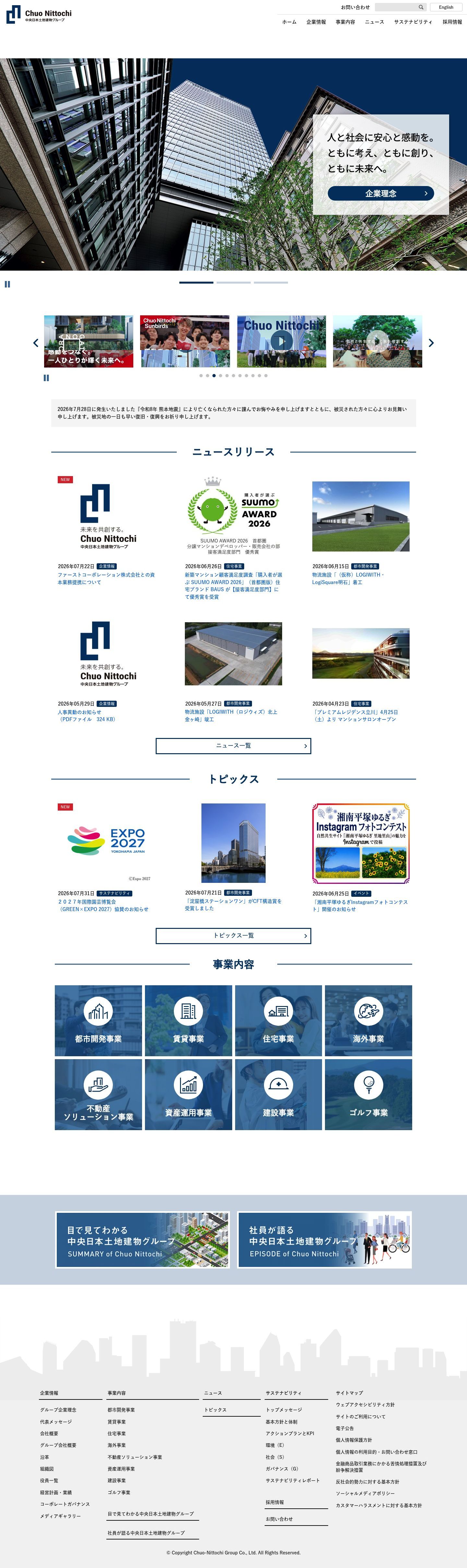Pause the hero slideshow
This screenshot has width=467, height=1568.
7,284
